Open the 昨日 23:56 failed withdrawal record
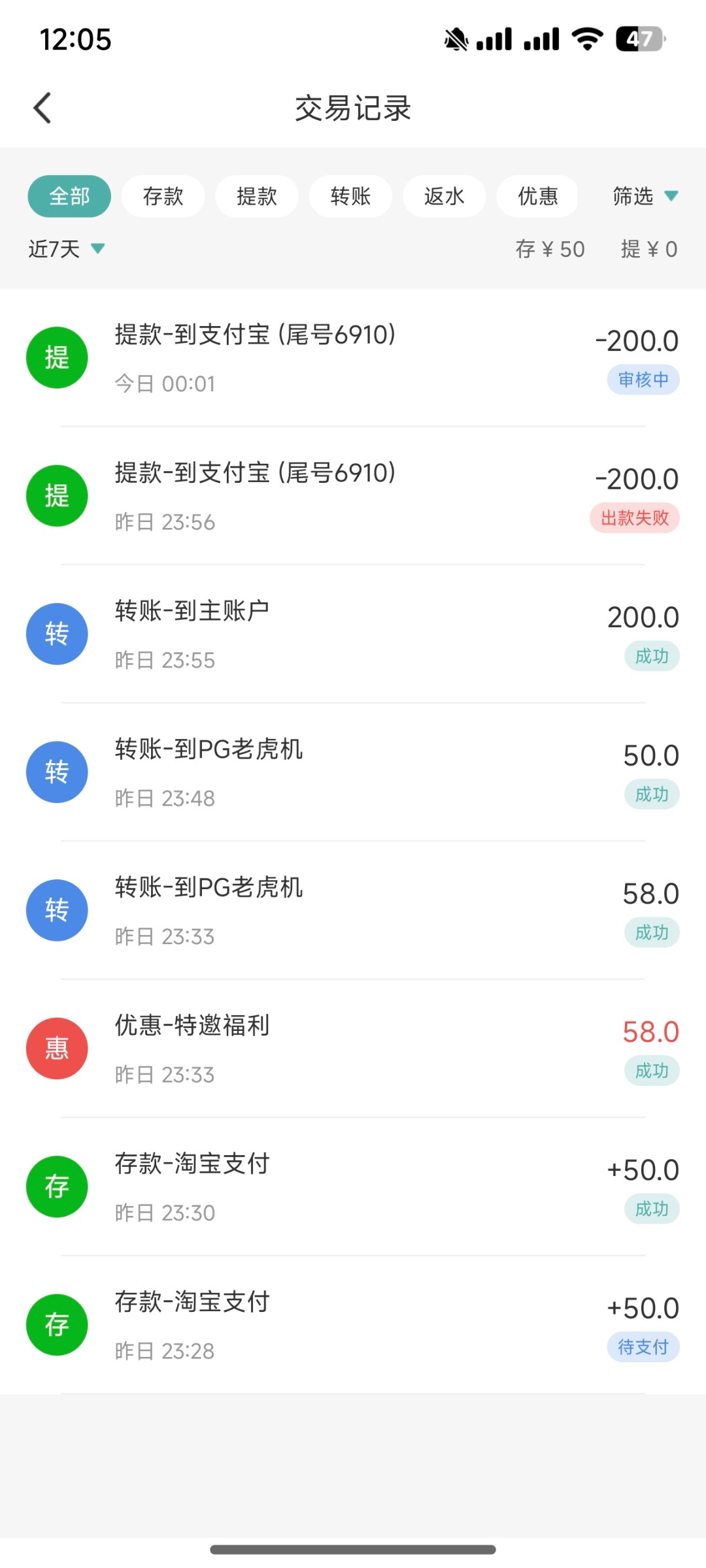Viewport: 706px width, 1568px height. pyautogui.click(x=353, y=496)
